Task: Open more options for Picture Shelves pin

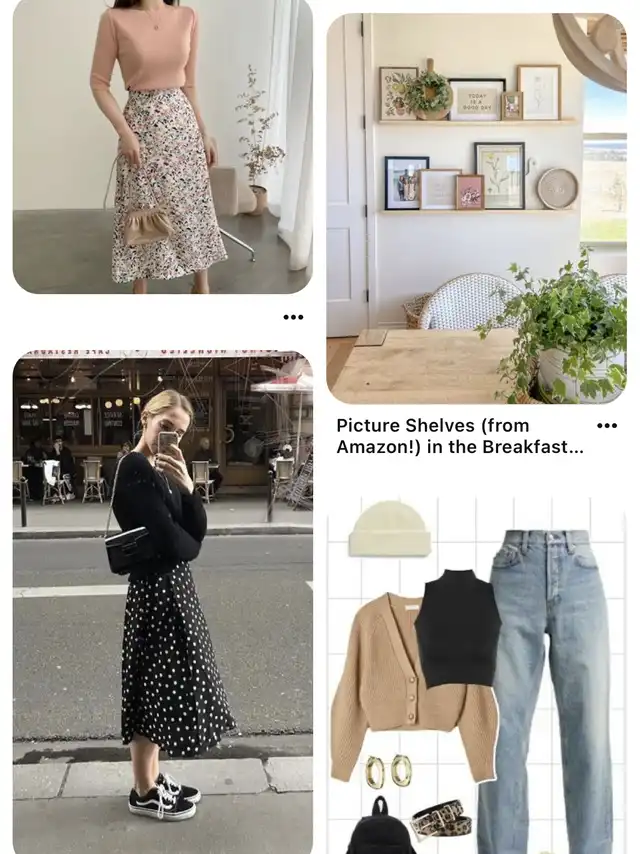Action: pyautogui.click(x=607, y=426)
